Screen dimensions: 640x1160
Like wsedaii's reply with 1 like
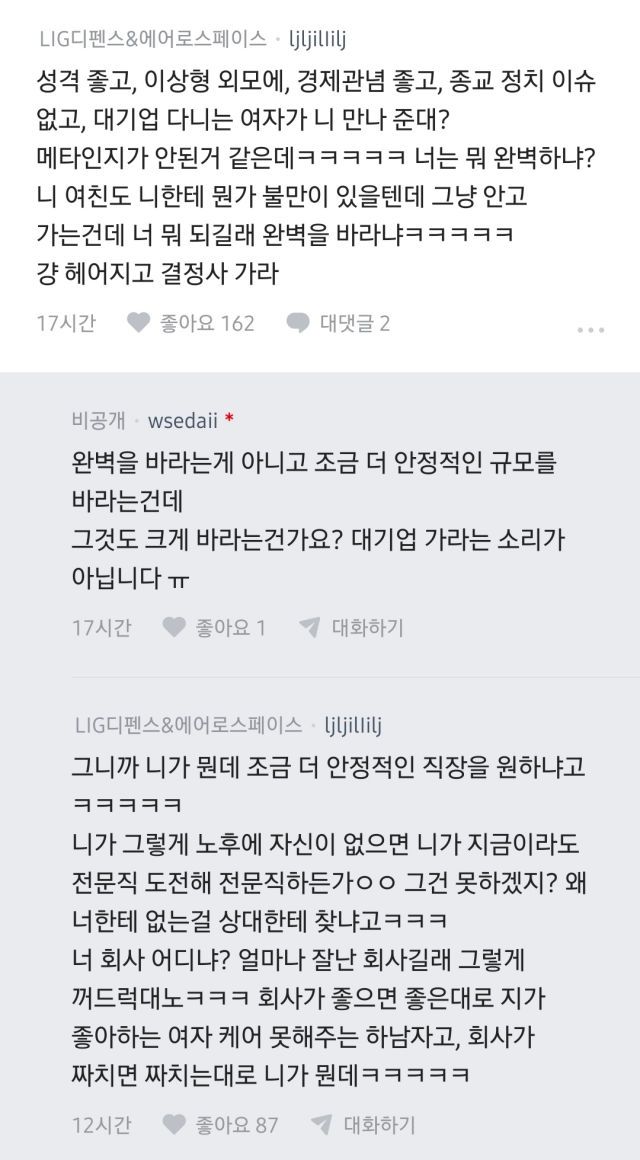(x=214, y=628)
